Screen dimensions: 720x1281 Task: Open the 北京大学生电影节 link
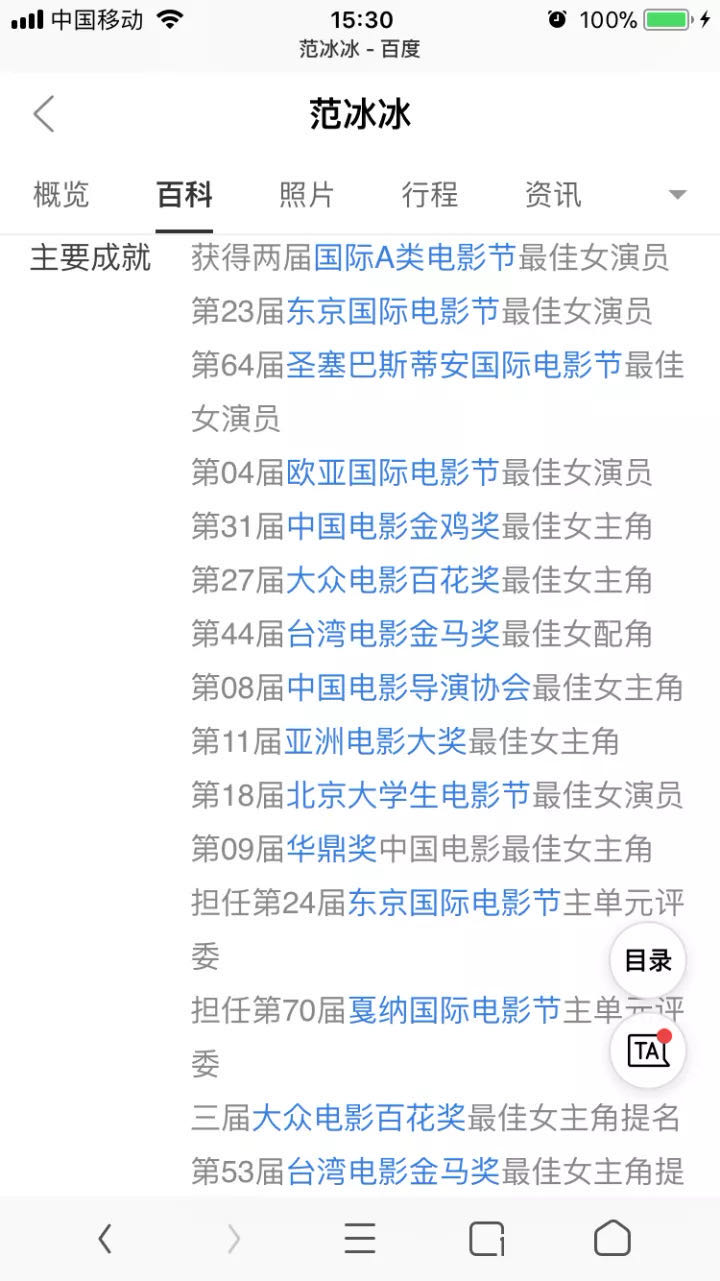(408, 795)
